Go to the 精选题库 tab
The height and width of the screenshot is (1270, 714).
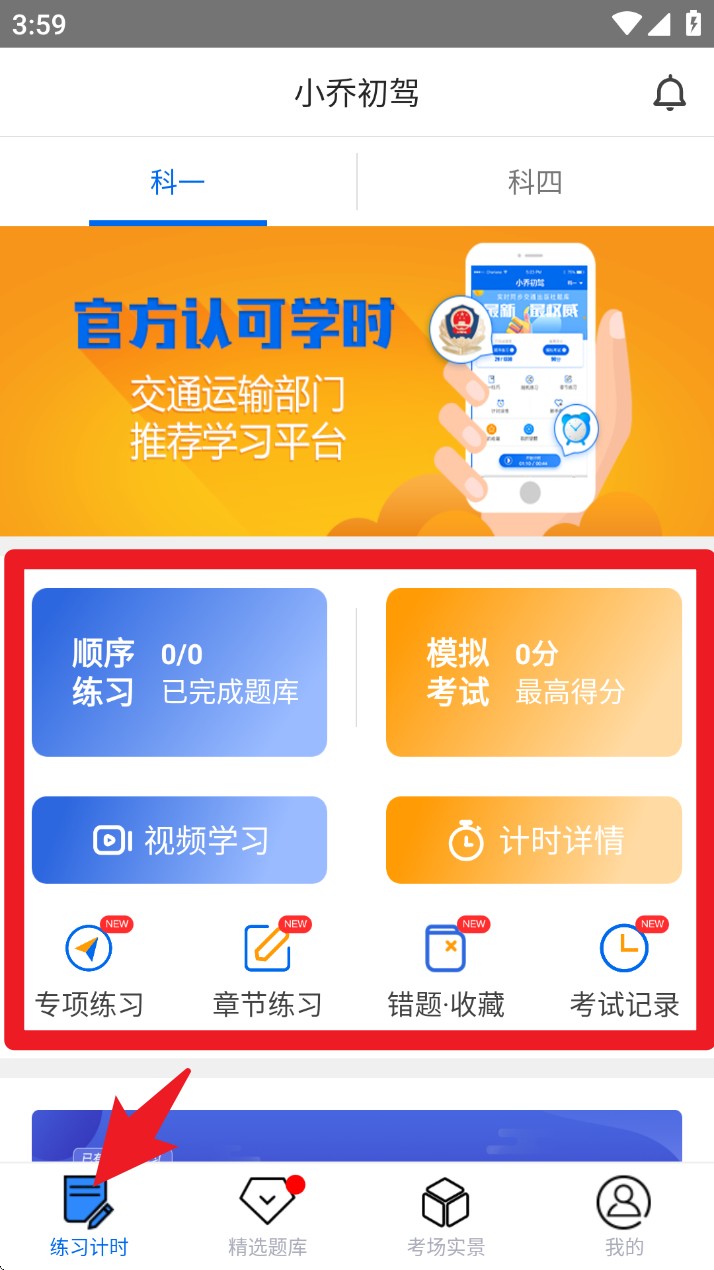pyautogui.click(x=268, y=1216)
